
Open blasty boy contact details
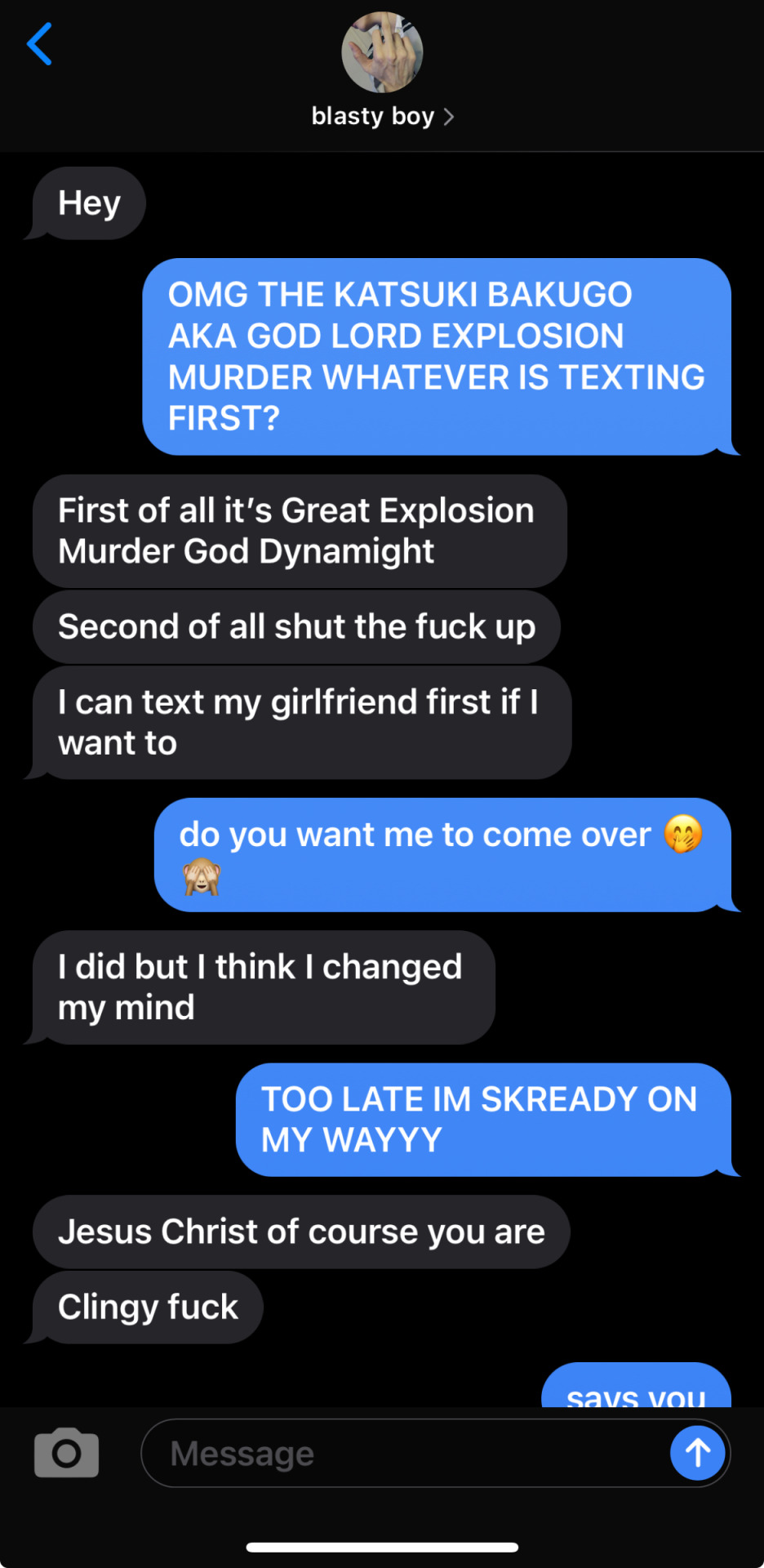[x=382, y=116]
